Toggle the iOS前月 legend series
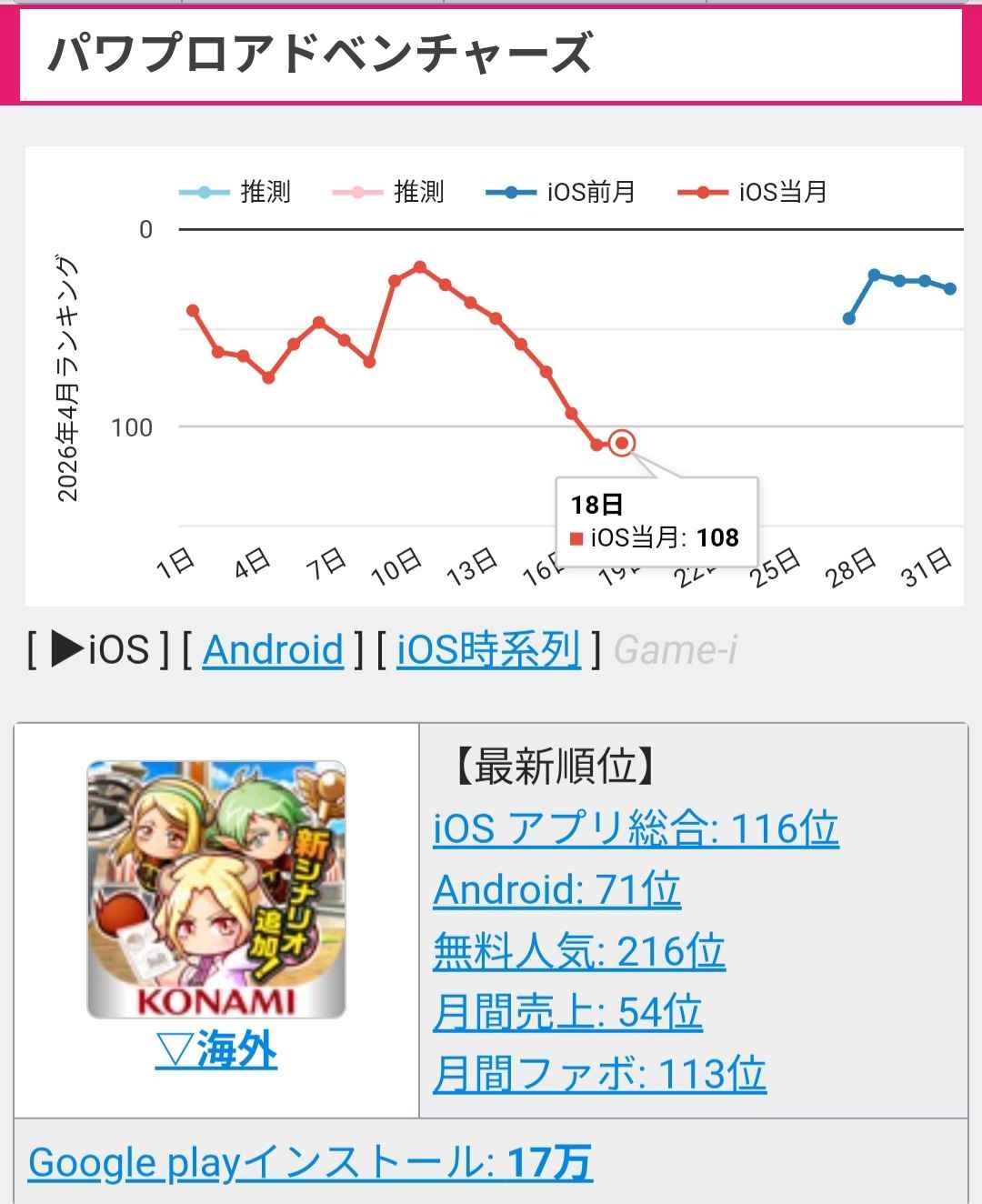The width and height of the screenshot is (982, 1204). 561,192
